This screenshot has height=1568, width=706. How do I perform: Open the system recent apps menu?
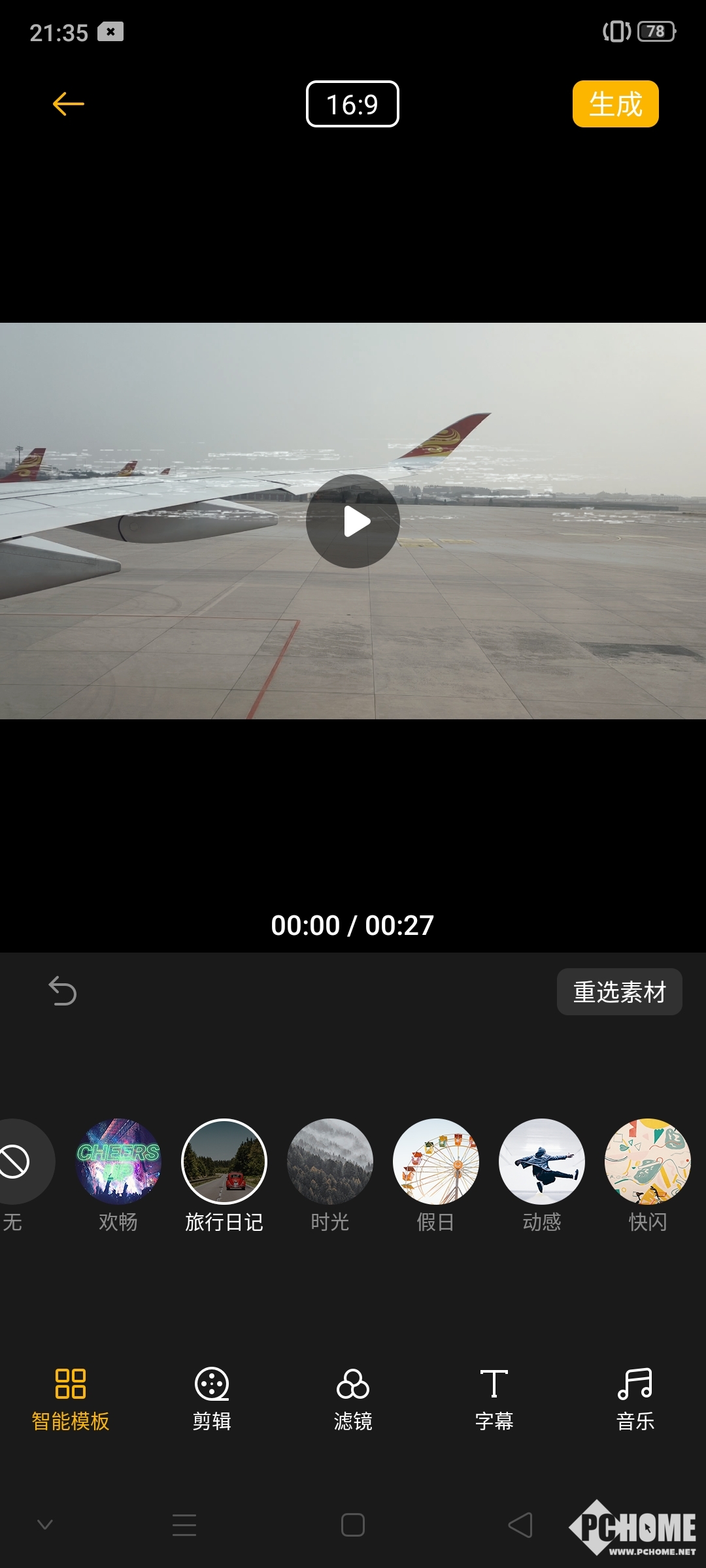tap(184, 1525)
